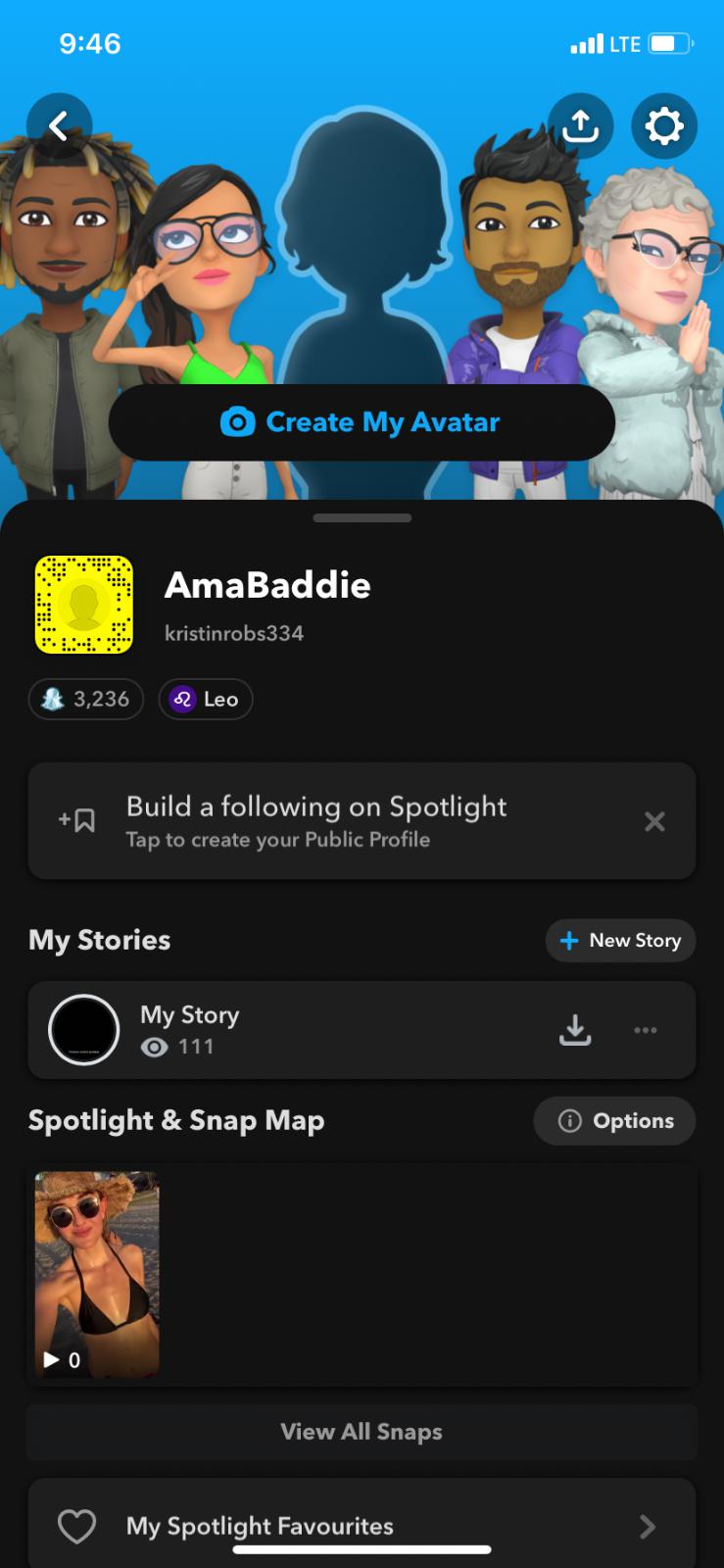Open the yellow Snapcode profile image
This screenshot has width=724, height=1568.
coord(84,605)
